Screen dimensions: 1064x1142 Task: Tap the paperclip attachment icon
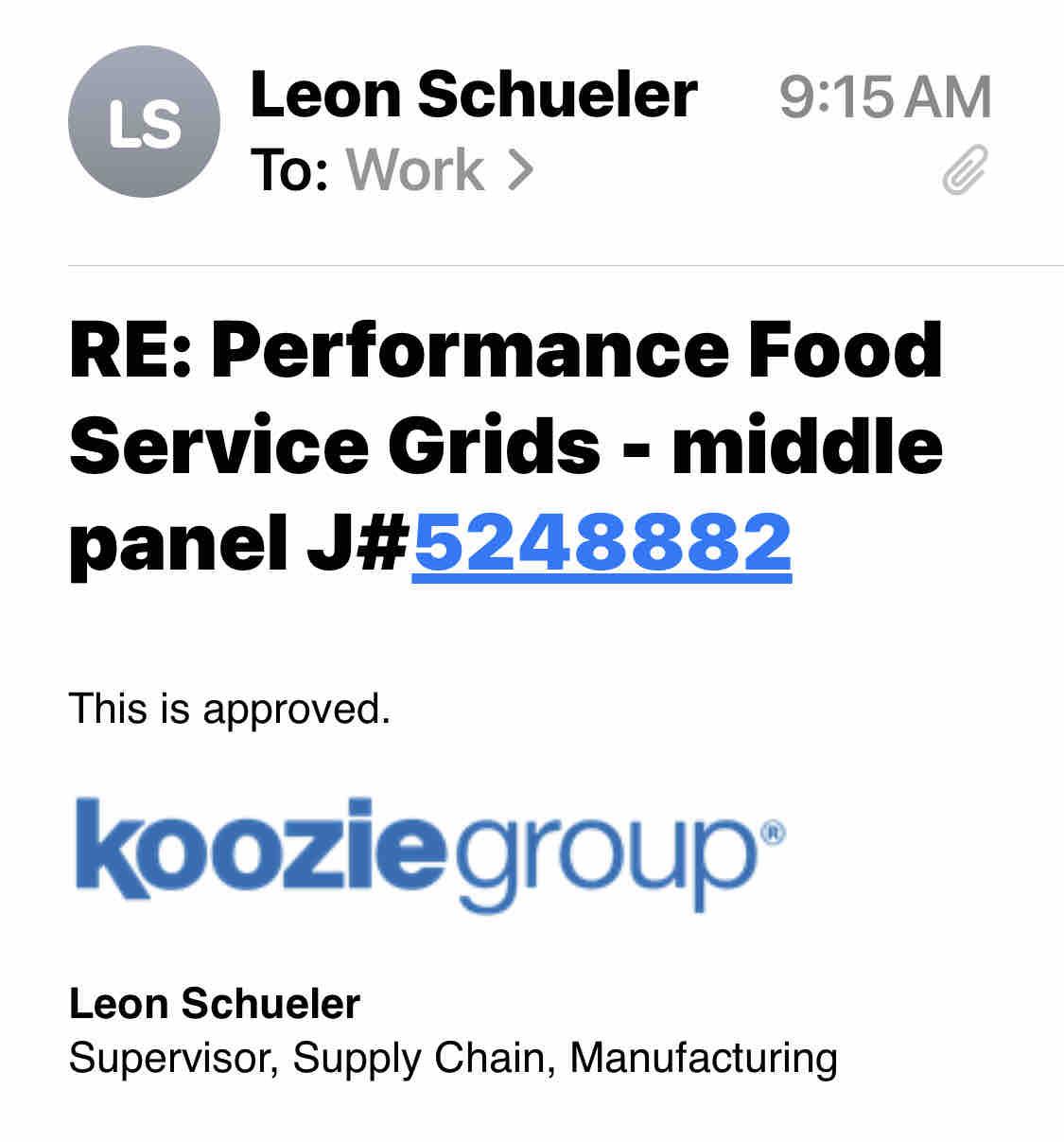[965, 171]
